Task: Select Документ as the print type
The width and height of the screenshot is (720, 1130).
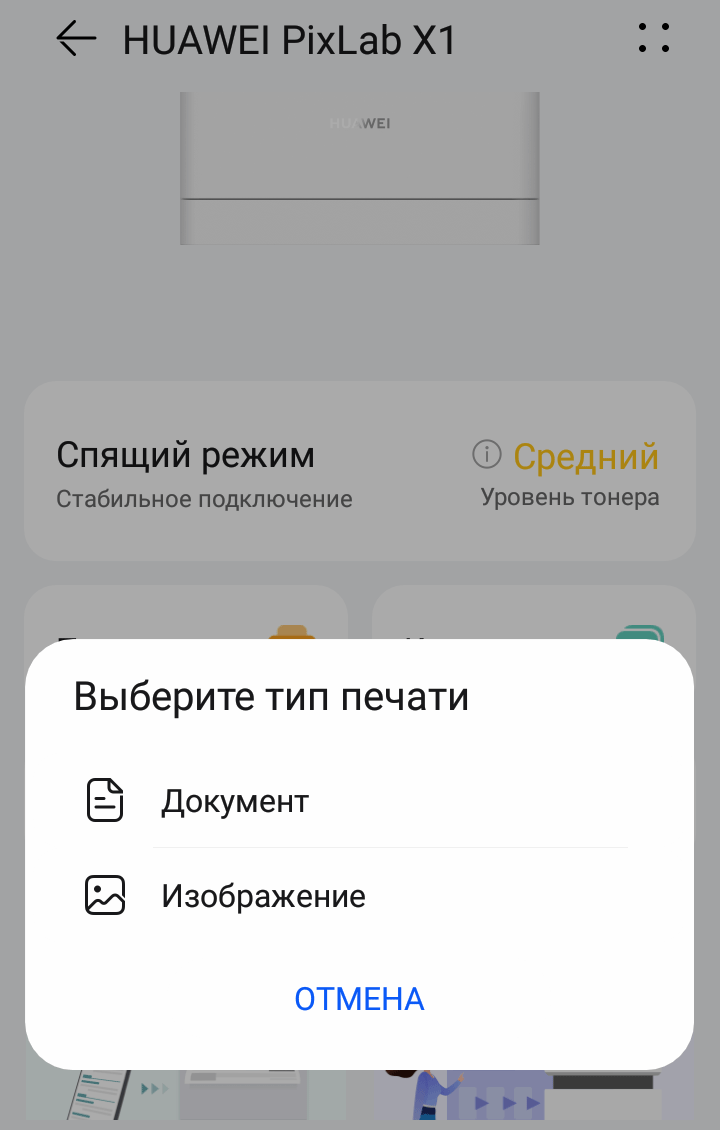Action: pyautogui.click(x=235, y=801)
